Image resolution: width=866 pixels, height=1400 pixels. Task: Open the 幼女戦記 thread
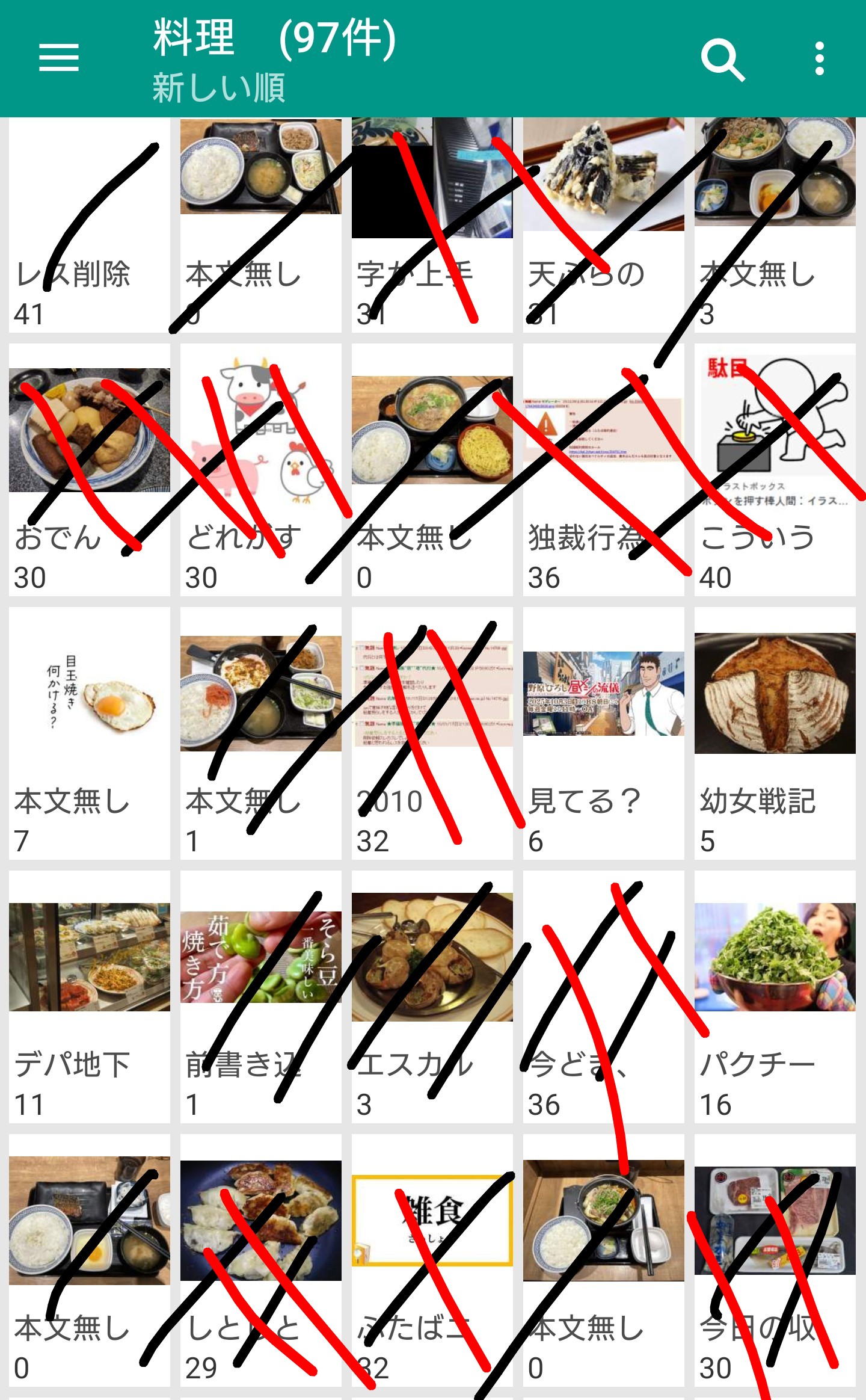(x=775, y=733)
